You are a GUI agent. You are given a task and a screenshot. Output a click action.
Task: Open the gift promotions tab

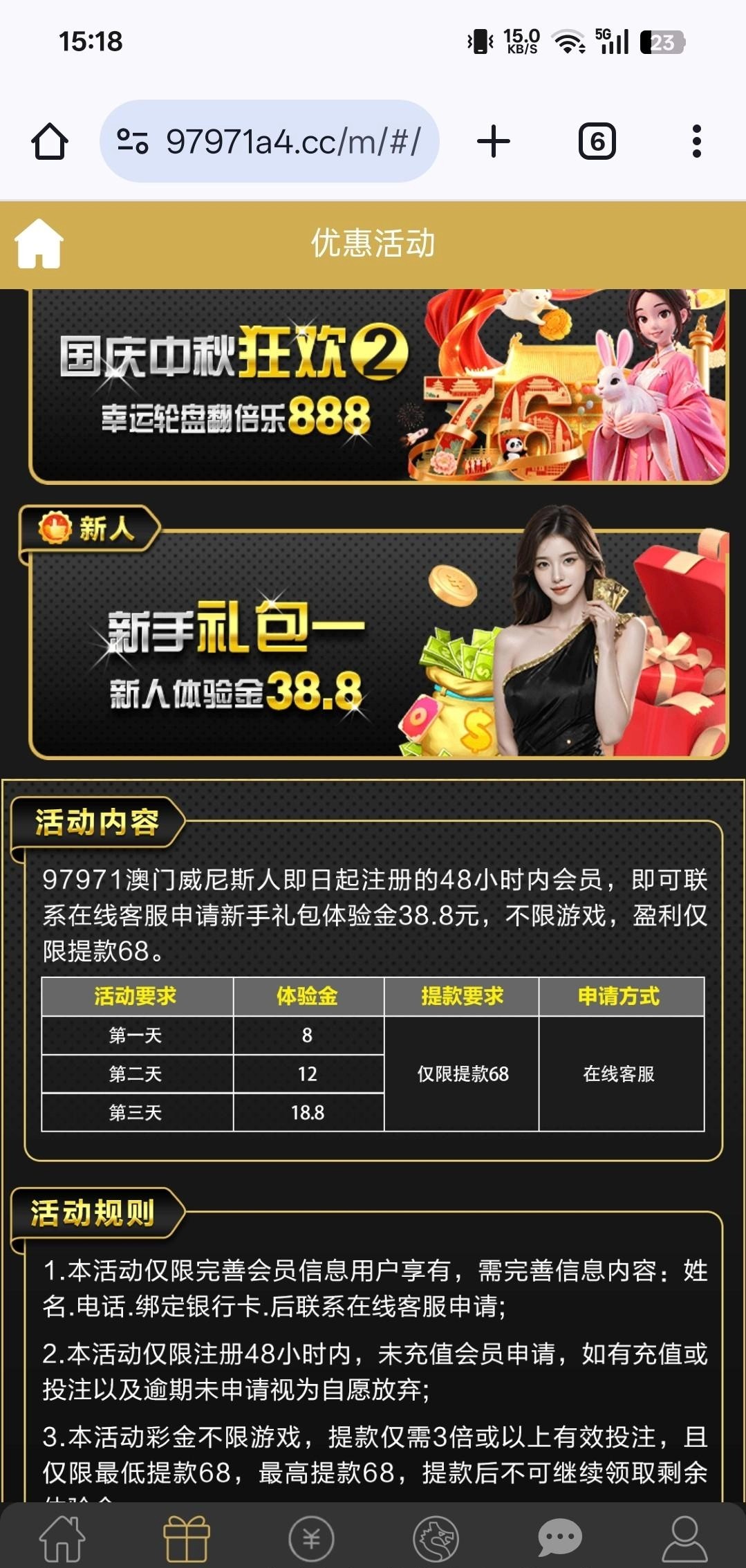(187, 1538)
